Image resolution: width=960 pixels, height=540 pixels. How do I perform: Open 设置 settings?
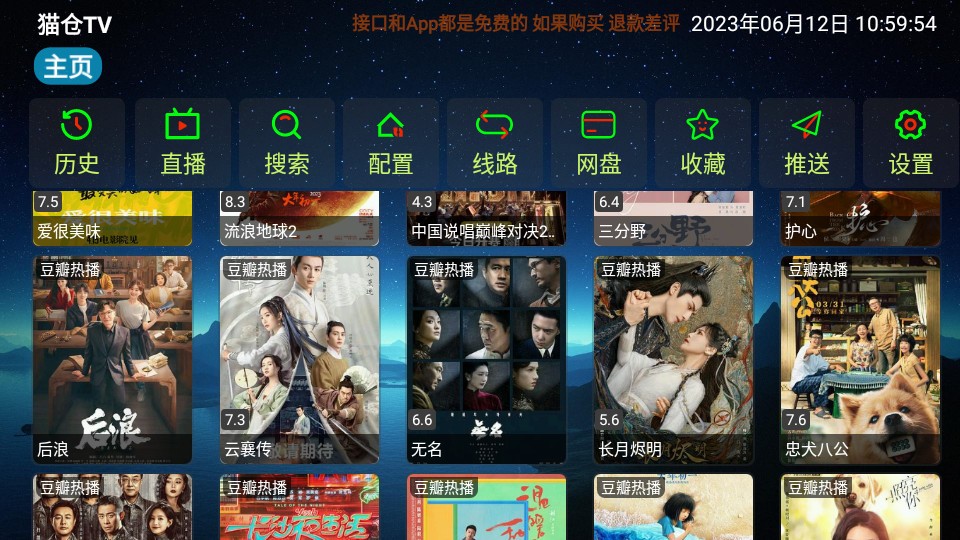click(910, 143)
